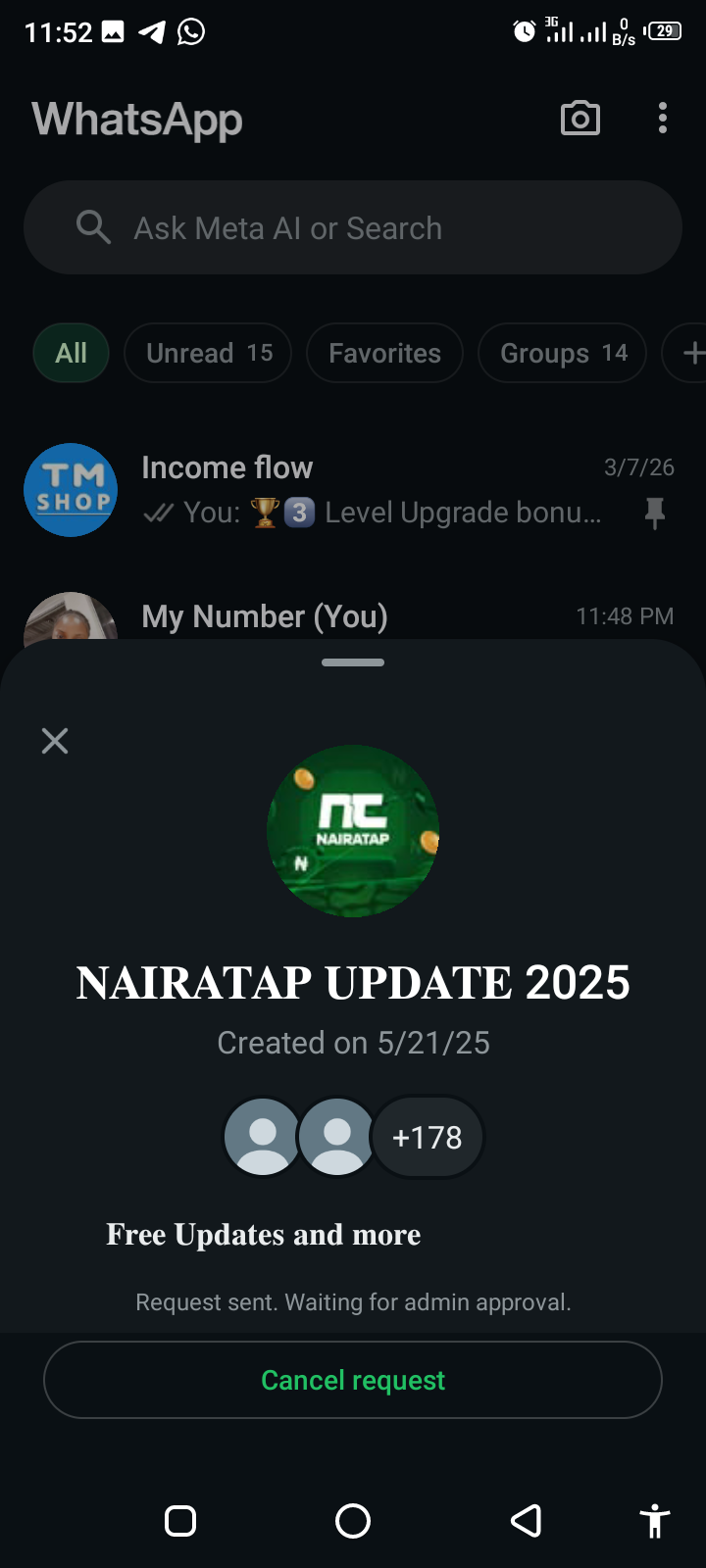Switch to the Favorites filter
706x1568 pixels.
point(384,353)
